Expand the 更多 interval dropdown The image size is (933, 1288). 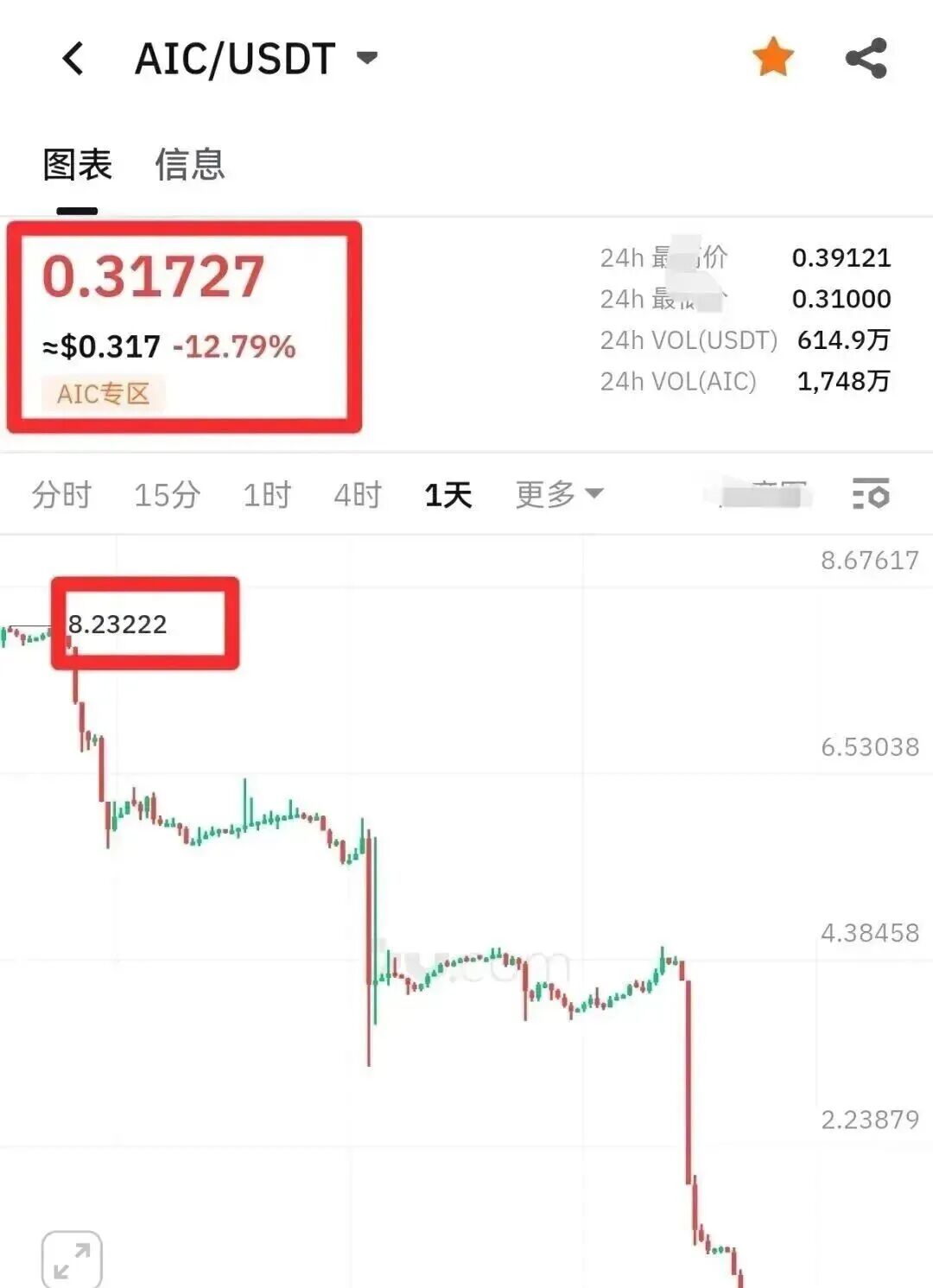coord(559,495)
